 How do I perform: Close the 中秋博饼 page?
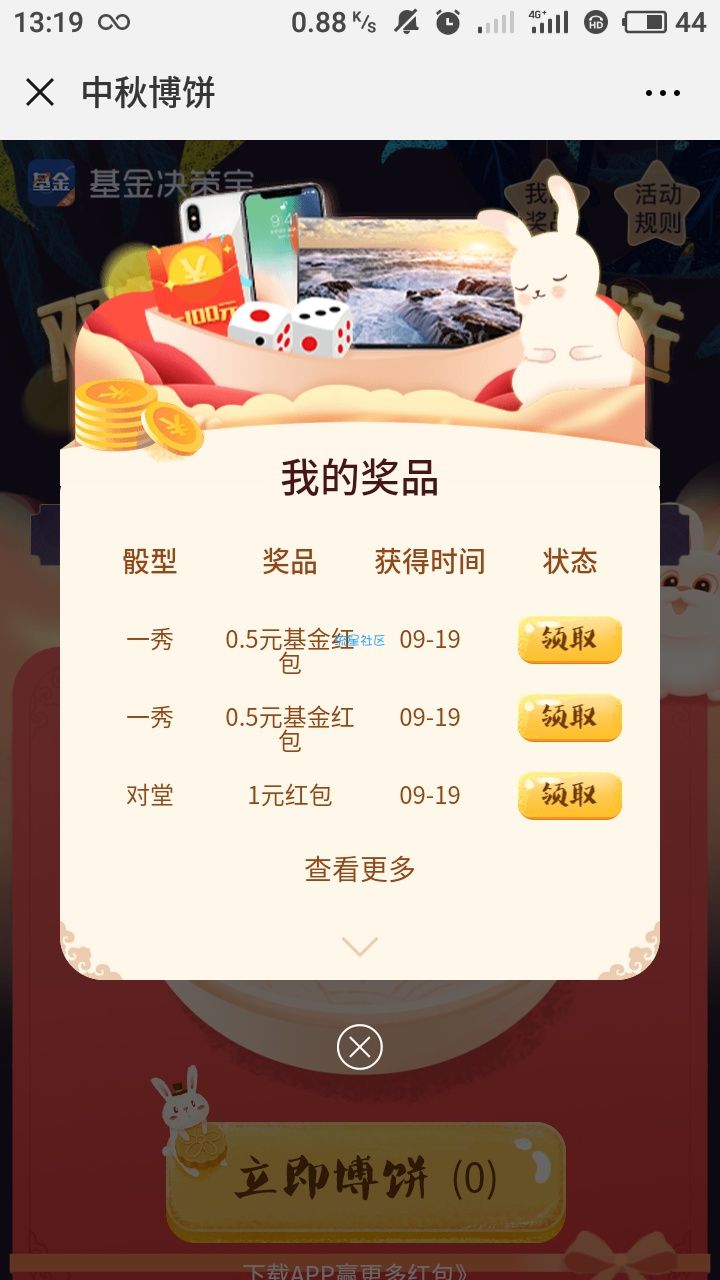[40, 93]
